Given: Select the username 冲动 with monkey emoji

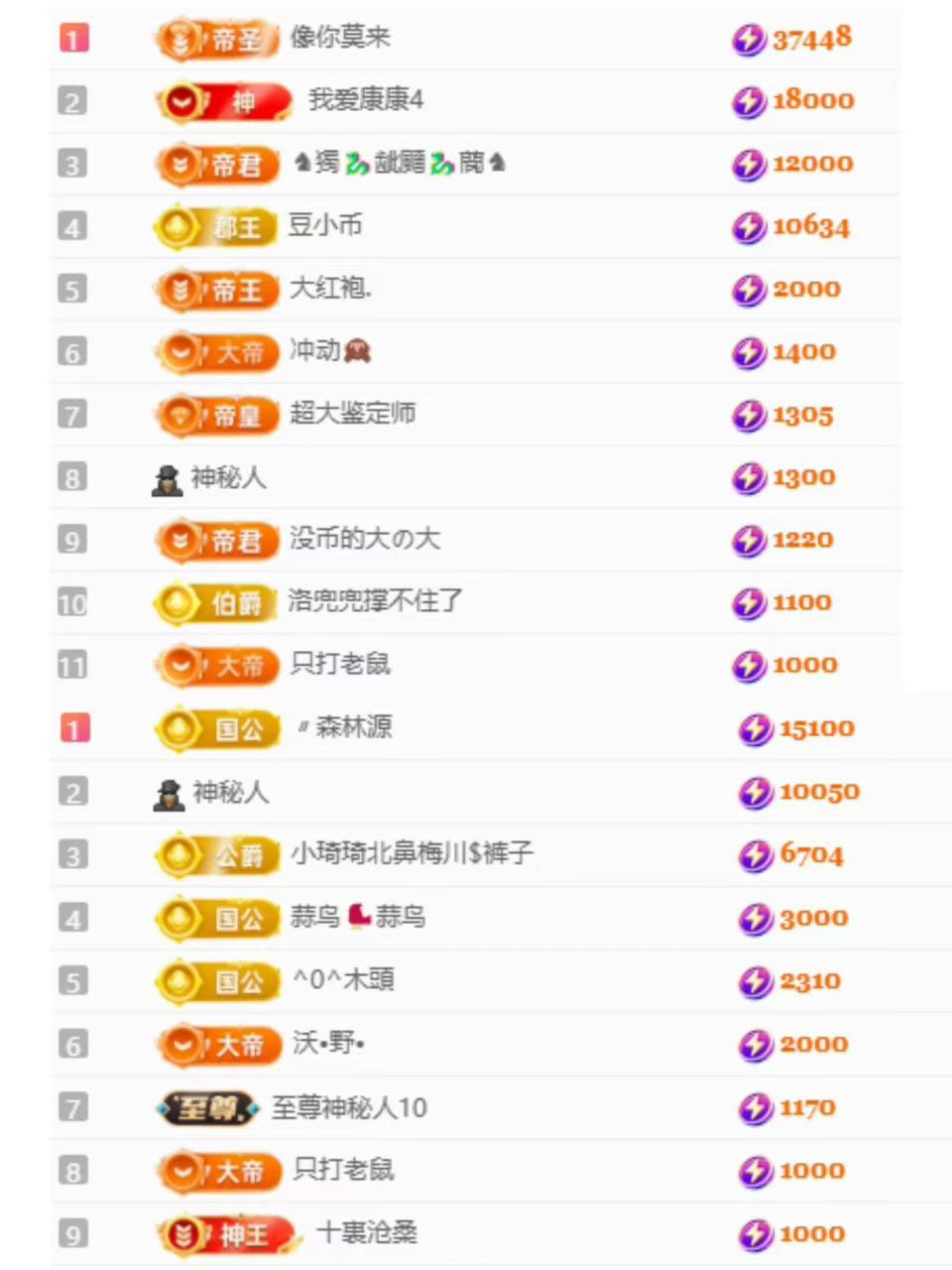Looking at the screenshot, I should point(329,351).
